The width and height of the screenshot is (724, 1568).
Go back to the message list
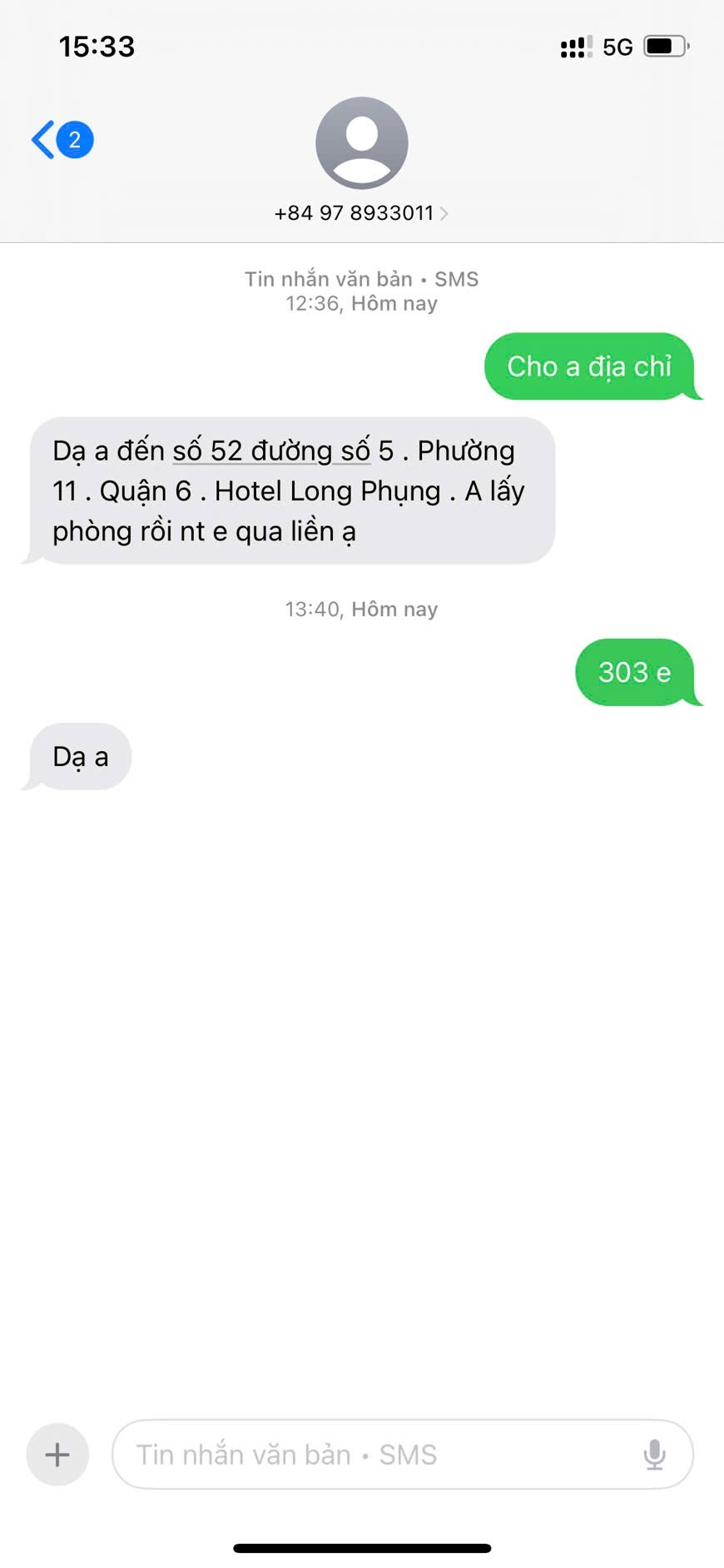click(60, 140)
